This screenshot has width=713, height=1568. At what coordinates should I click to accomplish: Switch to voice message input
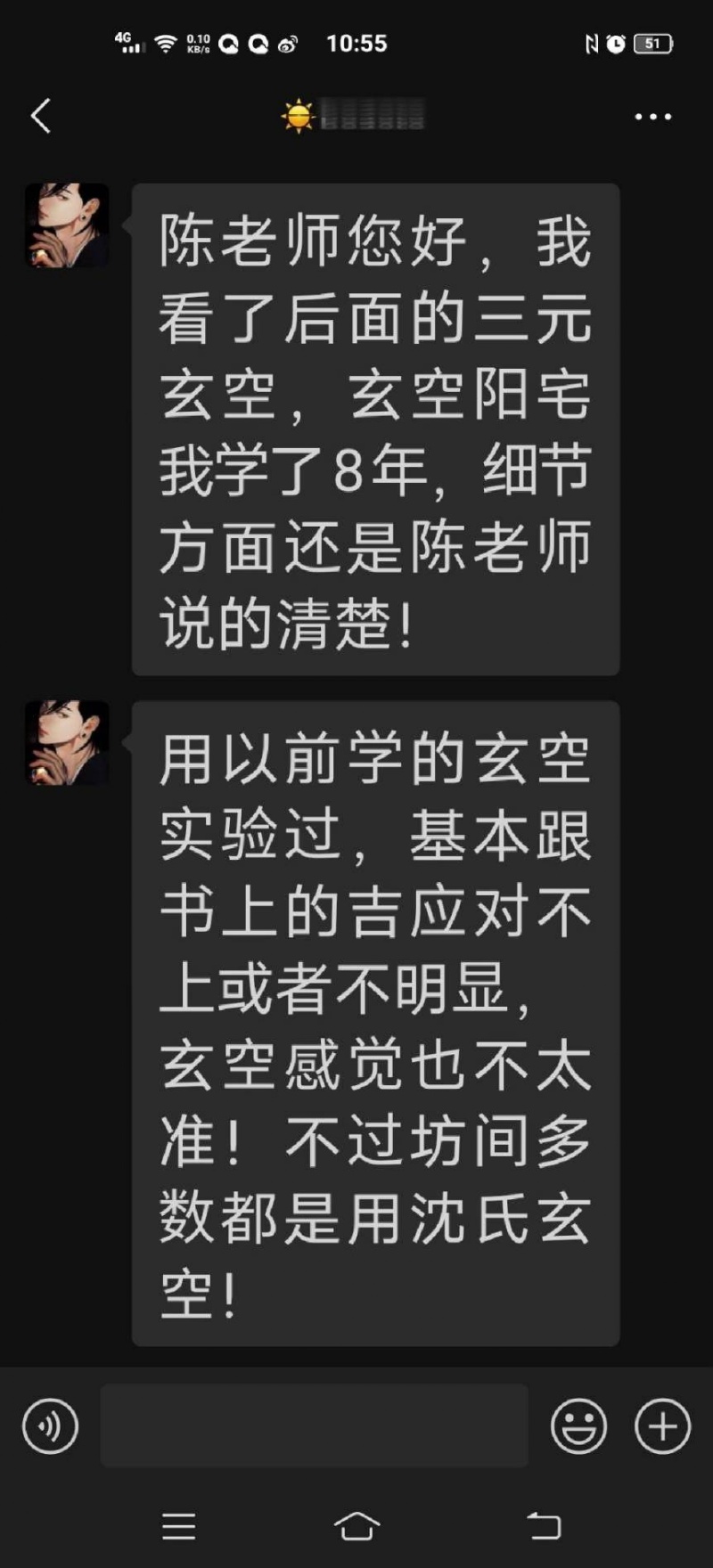tap(50, 1426)
